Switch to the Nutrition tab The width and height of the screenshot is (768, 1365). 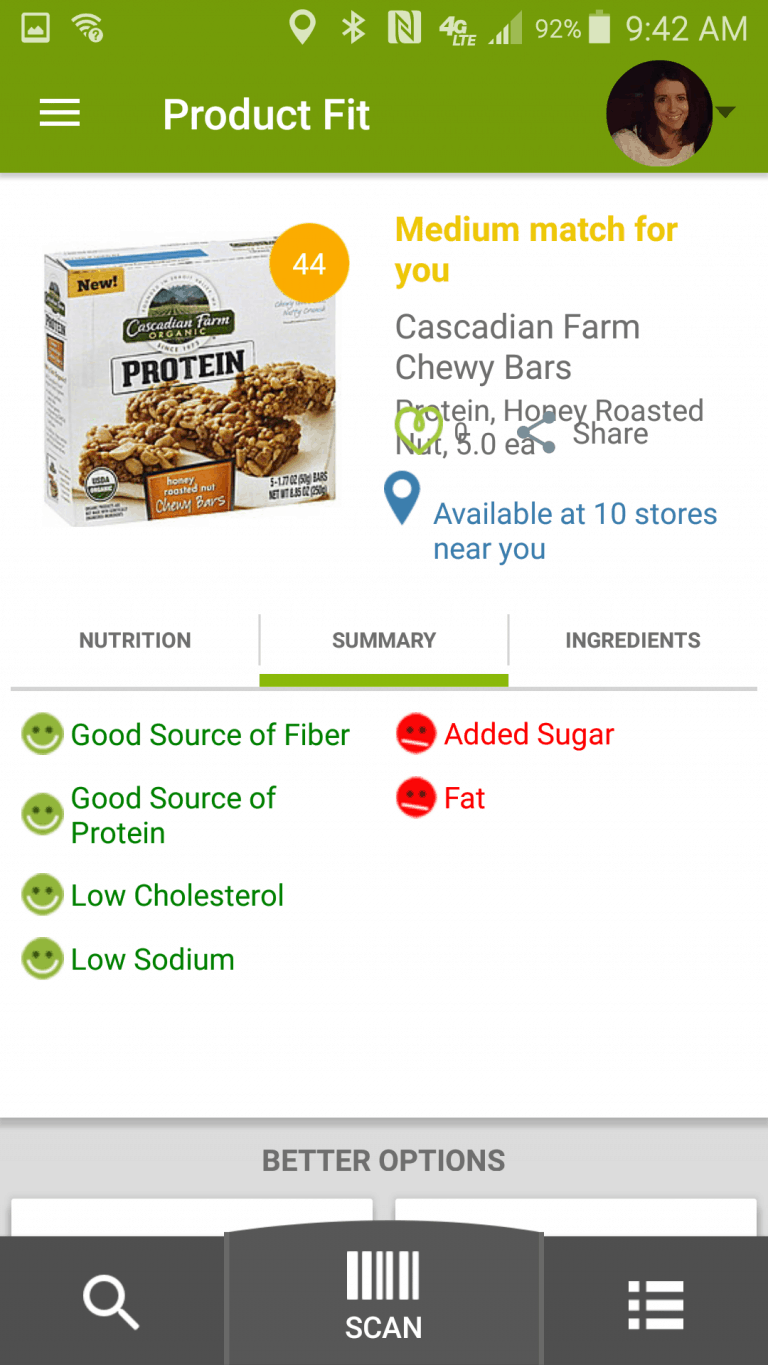pos(135,640)
